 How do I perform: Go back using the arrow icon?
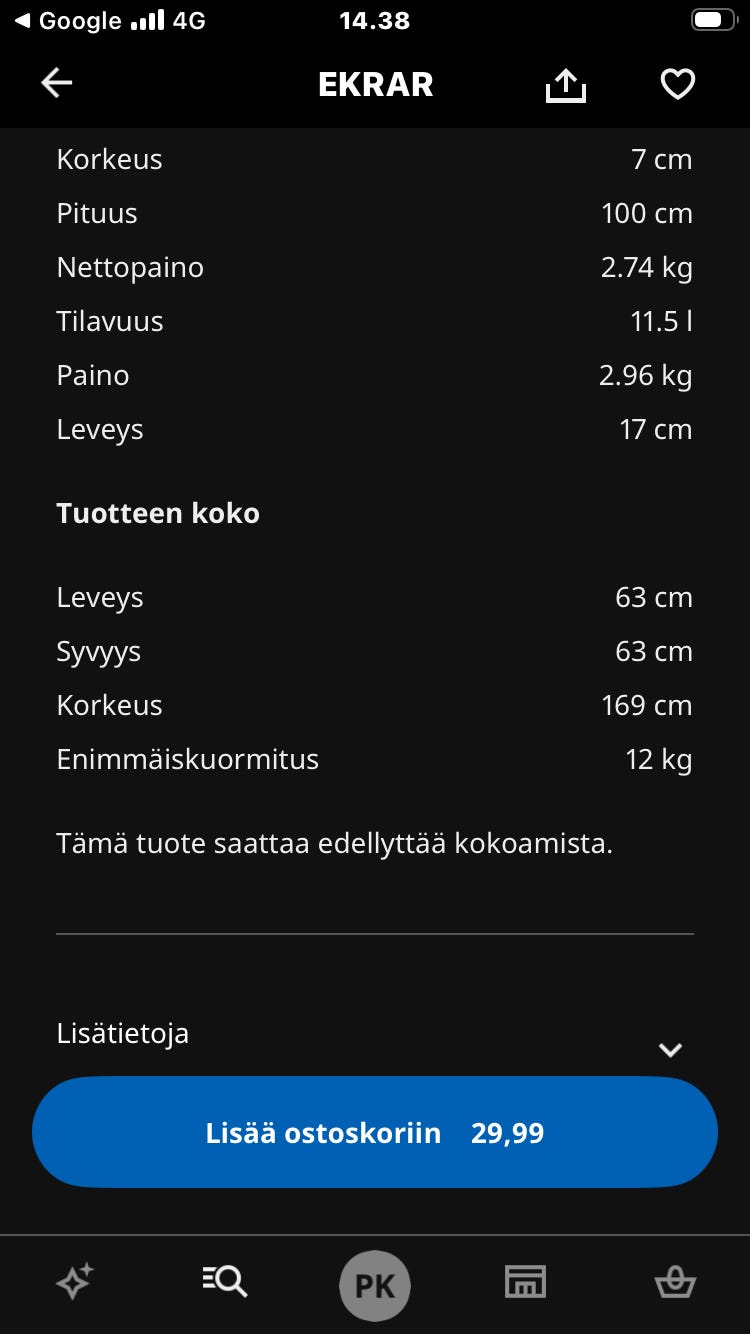[56, 83]
